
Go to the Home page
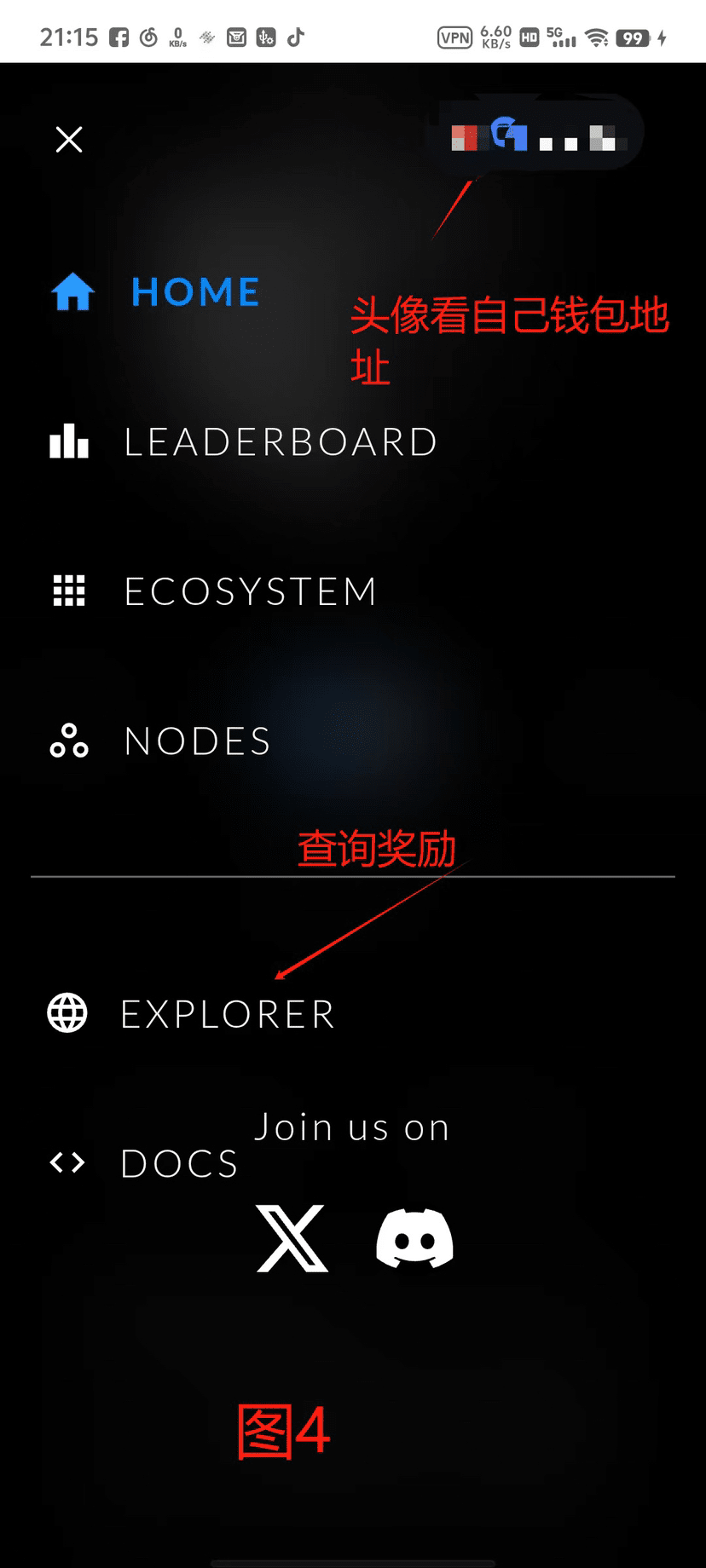(x=194, y=292)
